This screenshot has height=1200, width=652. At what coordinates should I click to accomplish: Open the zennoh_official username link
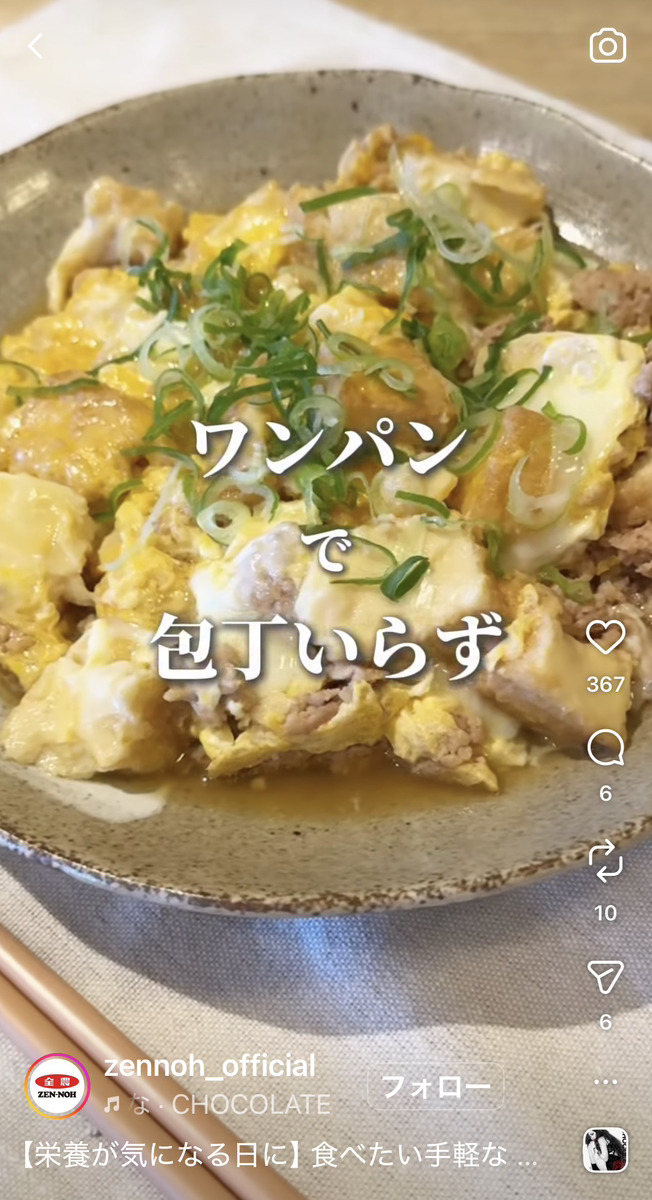pos(209,1066)
